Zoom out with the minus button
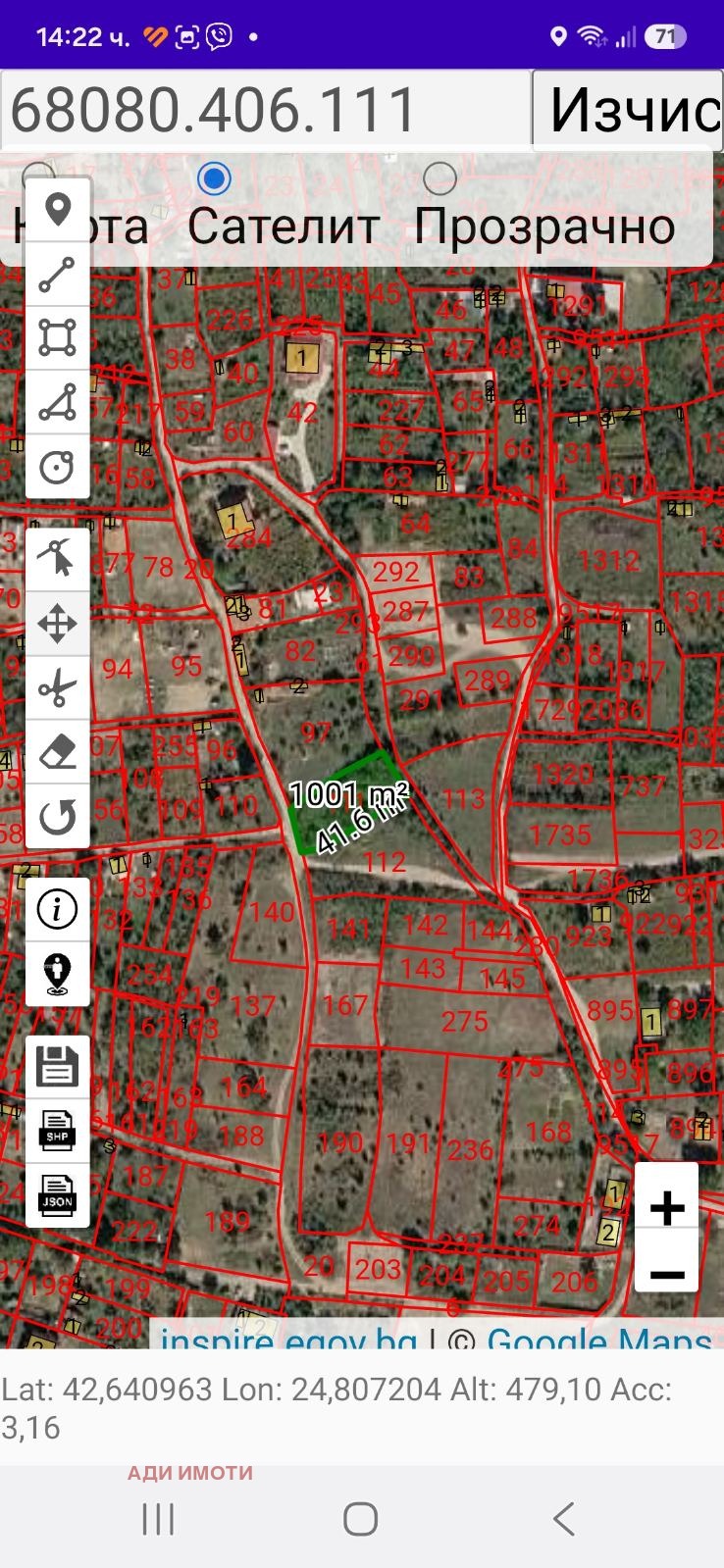Viewport: 724px width, 1568px height. pos(667,1274)
